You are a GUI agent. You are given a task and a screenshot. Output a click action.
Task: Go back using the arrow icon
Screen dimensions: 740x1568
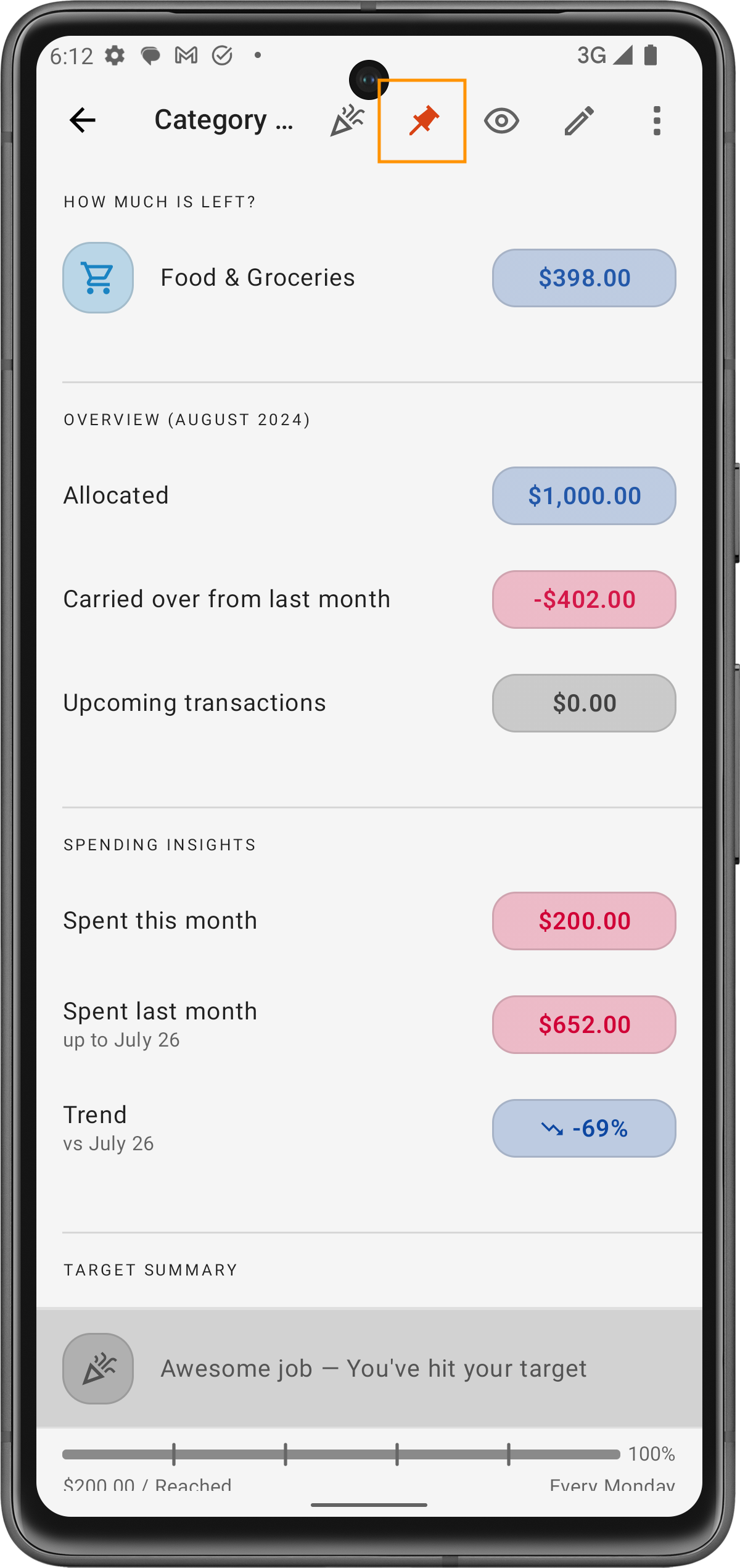click(83, 120)
